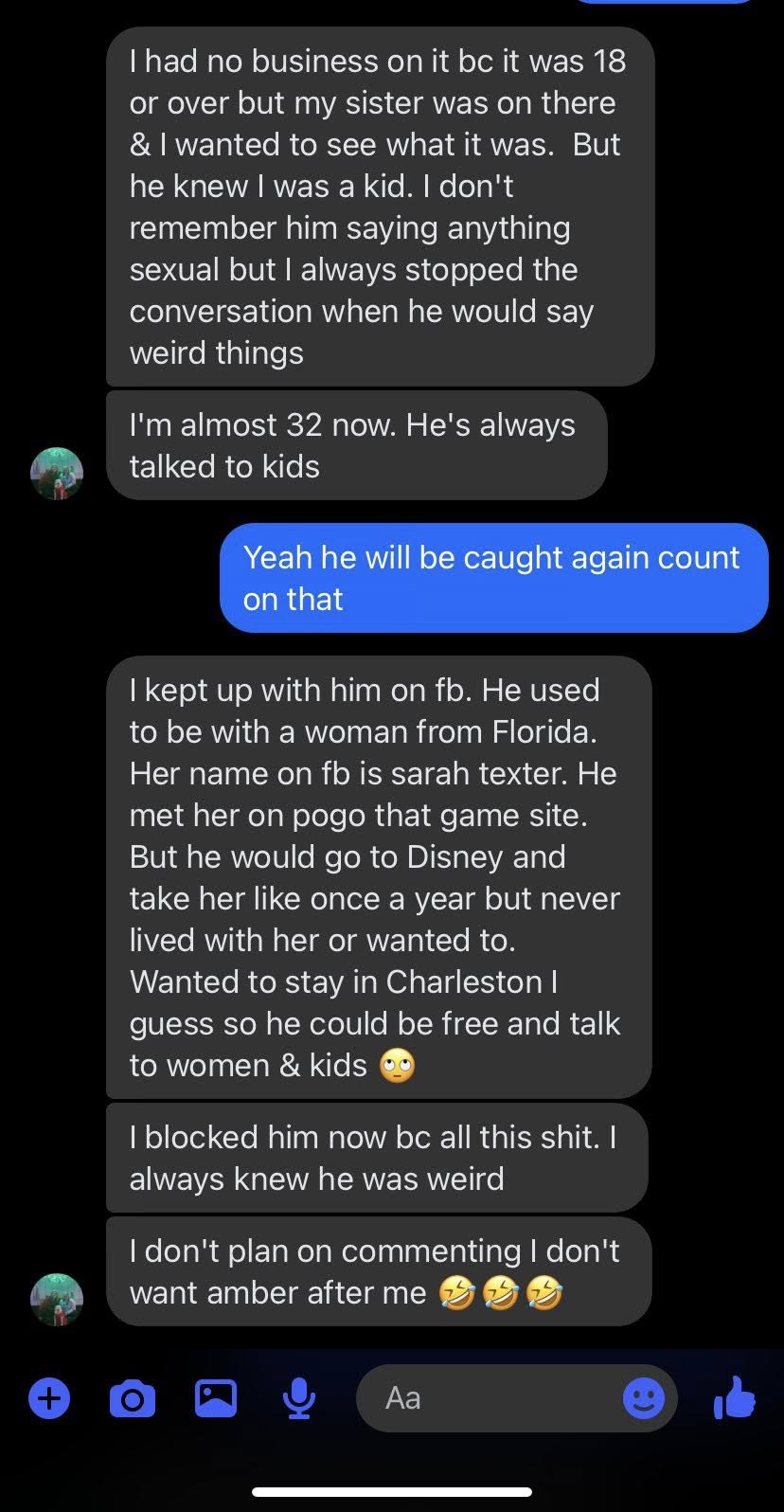Send a thumbs-up like
The image size is (784, 1512).
735,1396
